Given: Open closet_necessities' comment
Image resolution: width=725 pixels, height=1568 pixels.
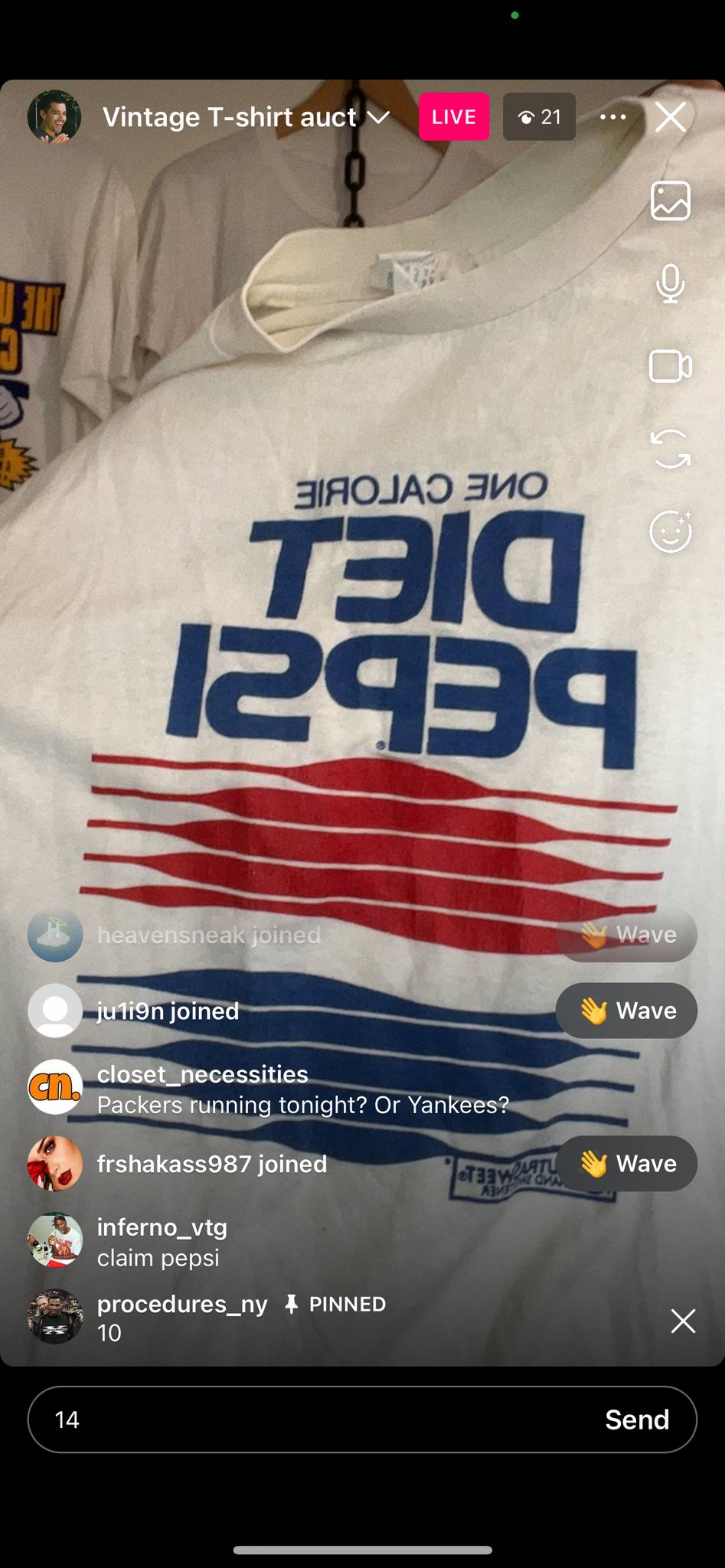Looking at the screenshot, I should tap(302, 1089).
